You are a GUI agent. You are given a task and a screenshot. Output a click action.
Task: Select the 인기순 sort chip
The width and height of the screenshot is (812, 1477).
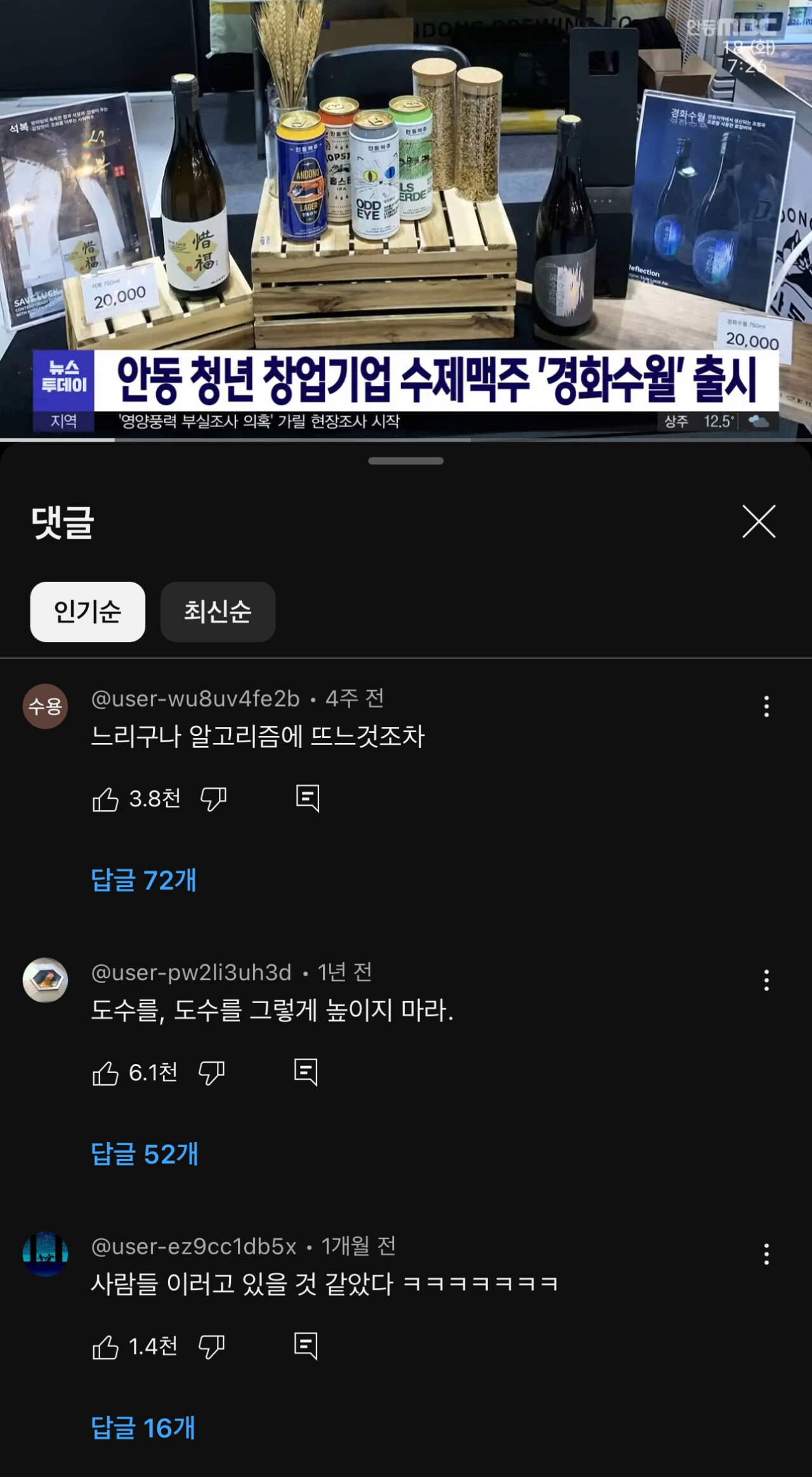click(88, 612)
